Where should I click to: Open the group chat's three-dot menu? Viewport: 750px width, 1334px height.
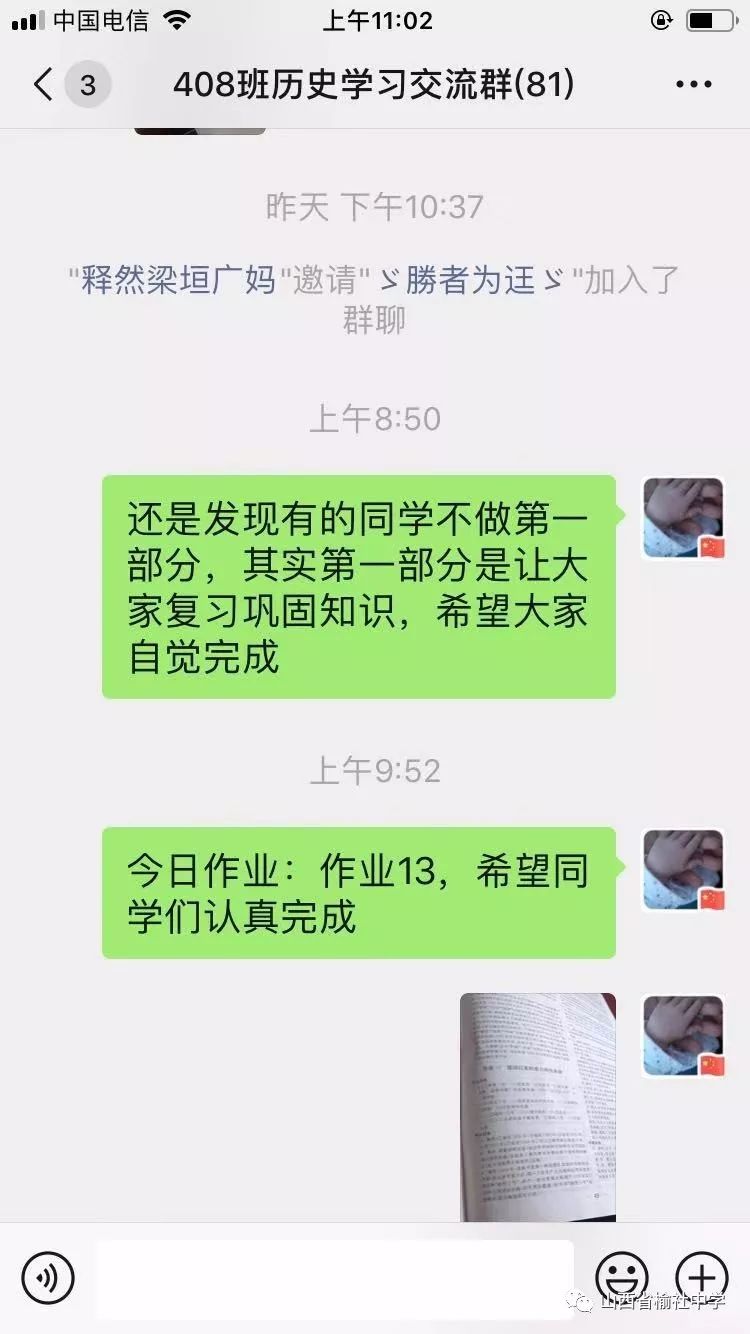693,85
